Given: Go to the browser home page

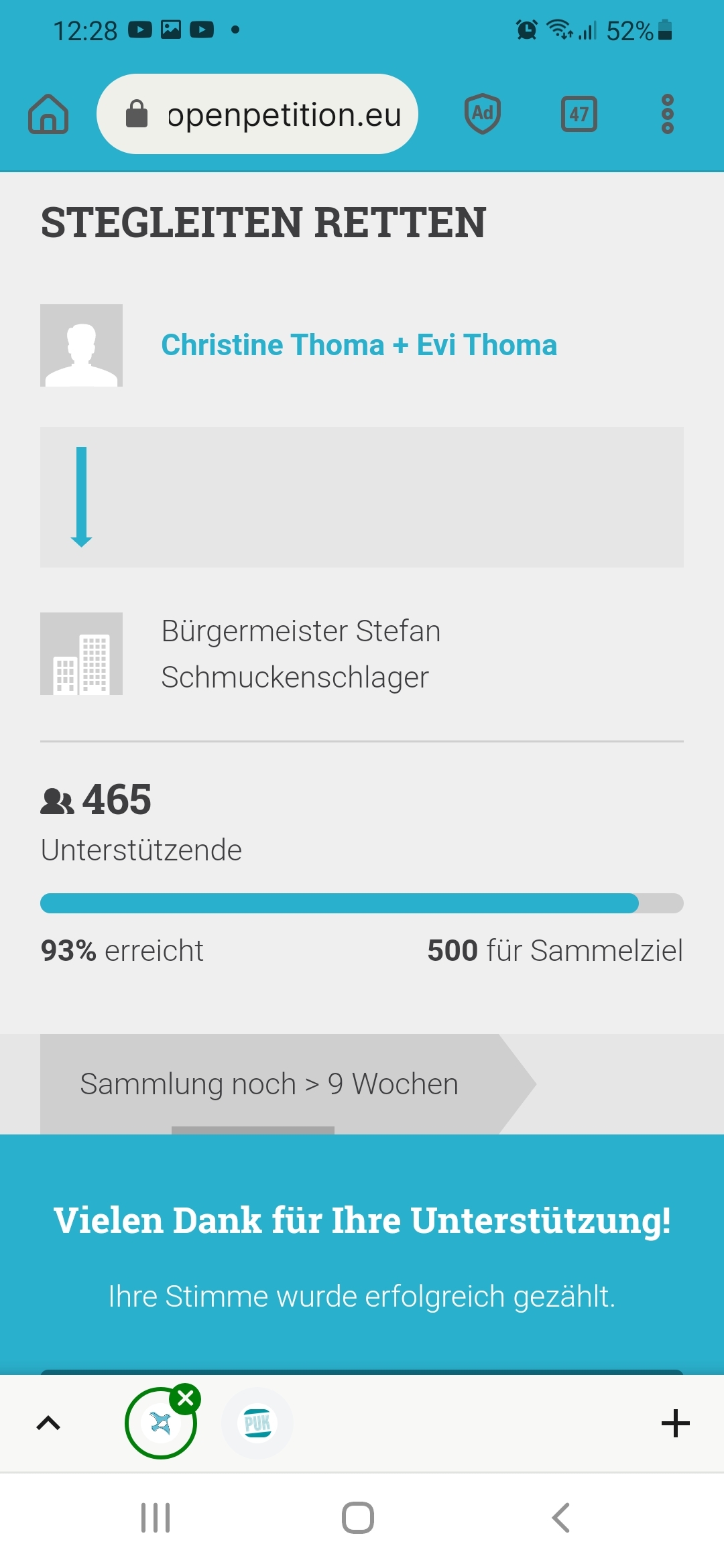Looking at the screenshot, I should [48, 114].
